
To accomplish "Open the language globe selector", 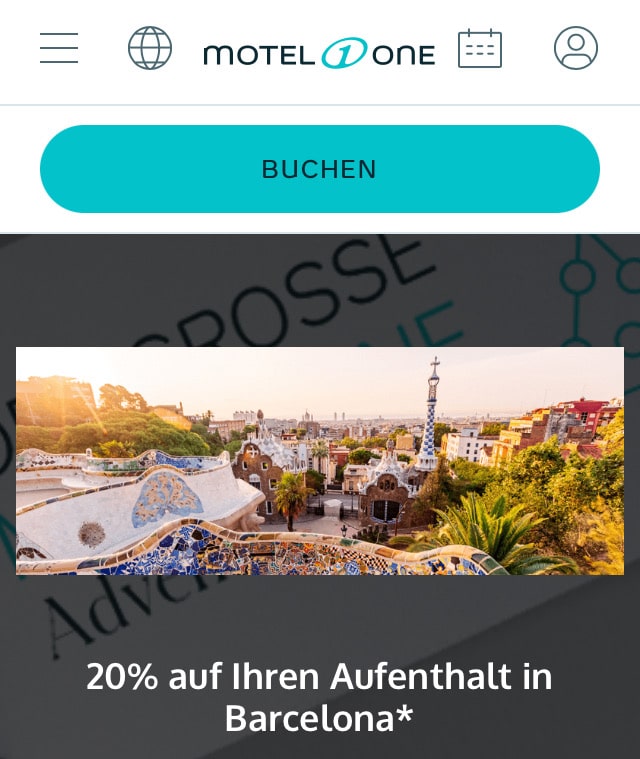I will tap(150, 48).
